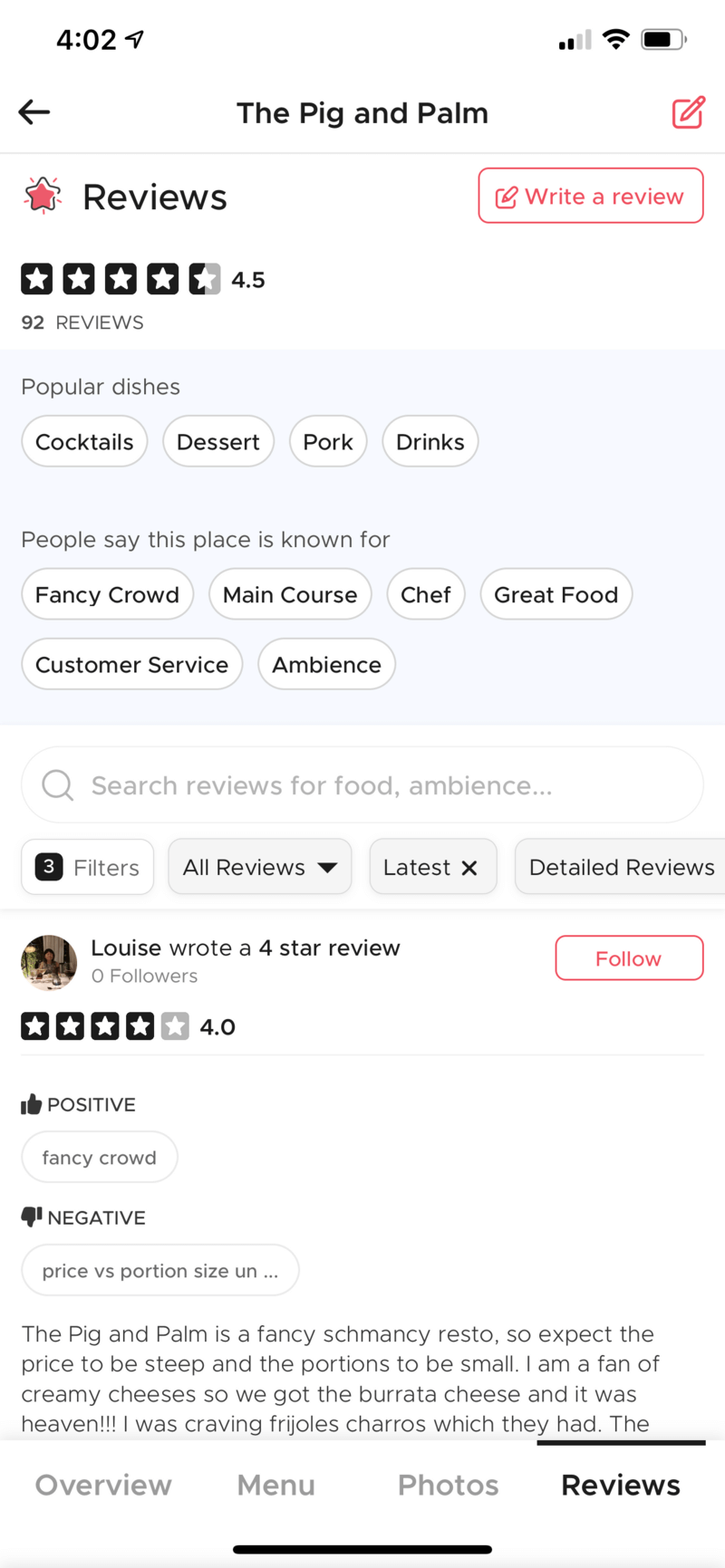
Task: Select the Customer Service chip
Action: 131,664
